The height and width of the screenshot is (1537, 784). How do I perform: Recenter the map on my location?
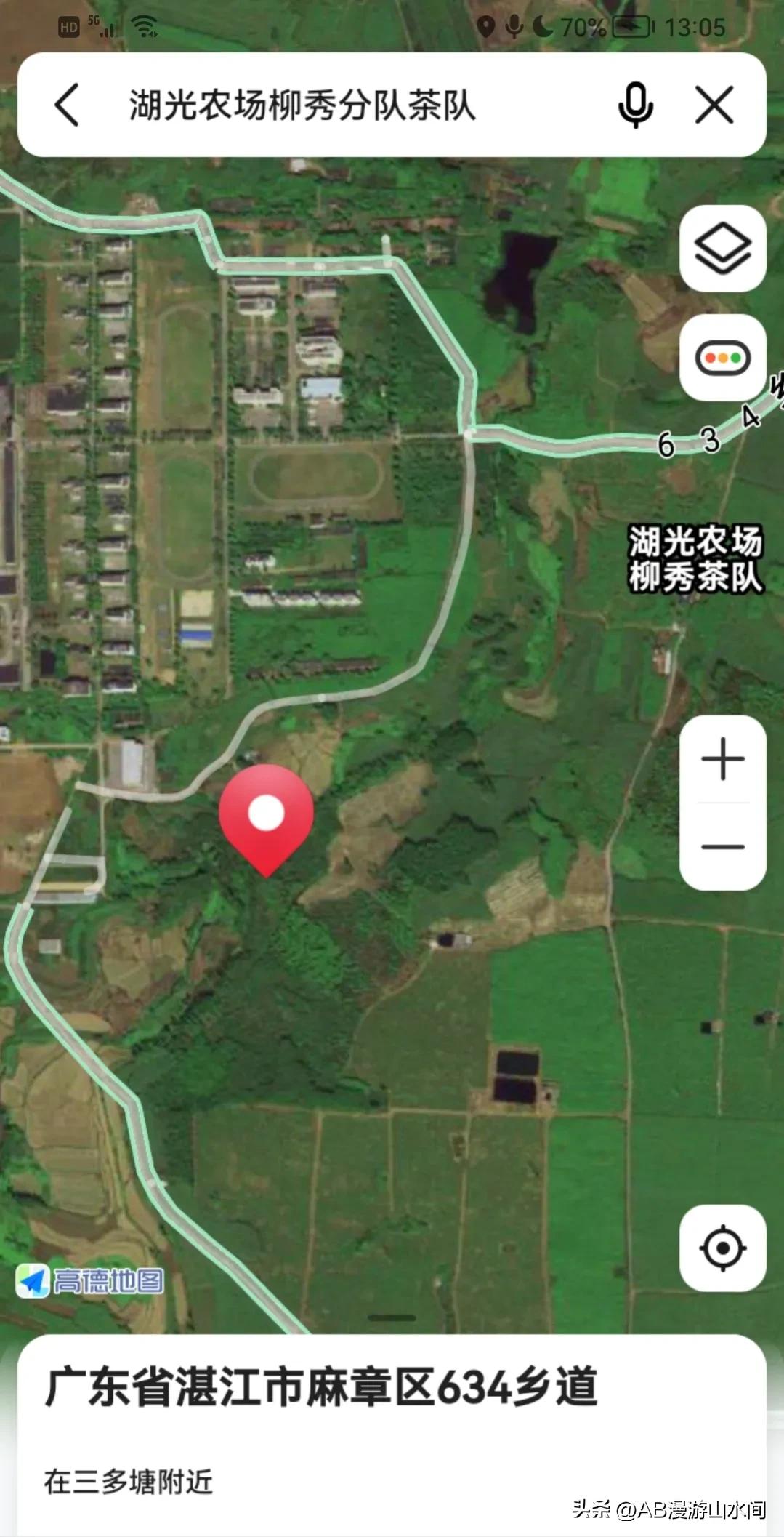[722, 1248]
